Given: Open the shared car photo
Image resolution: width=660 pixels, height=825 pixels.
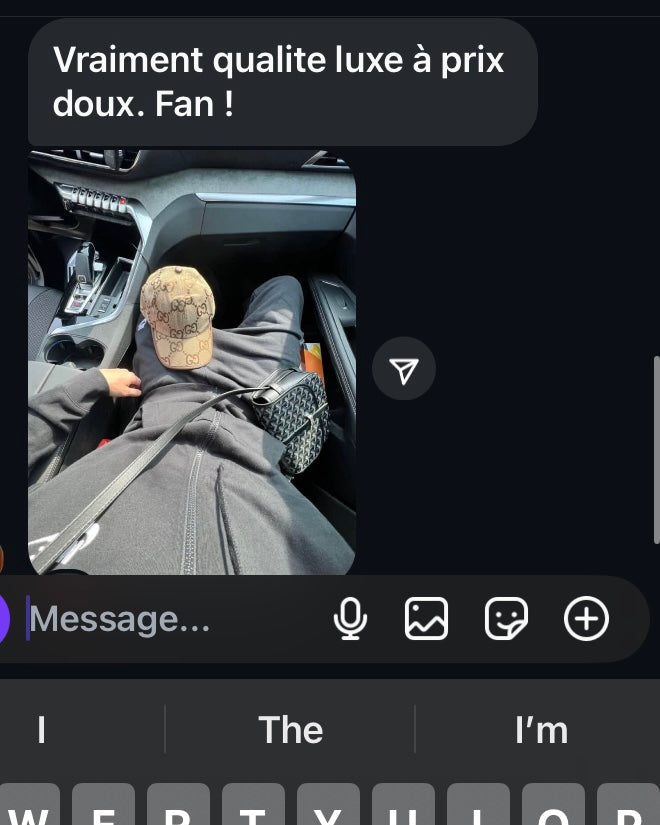Looking at the screenshot, I should (192, 362).
